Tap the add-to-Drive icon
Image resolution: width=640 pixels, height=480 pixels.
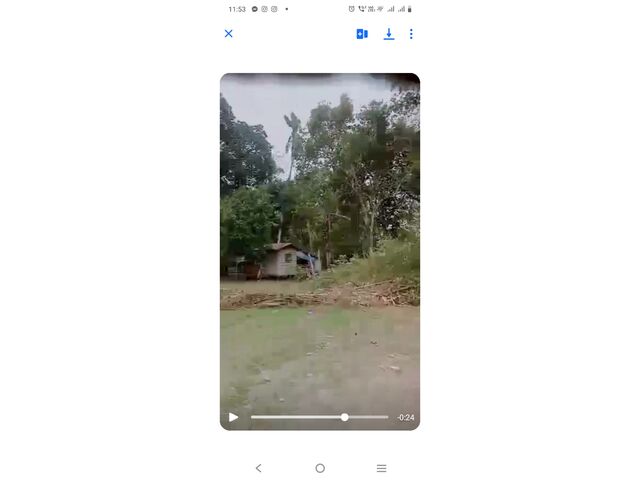[x=362, y=34]
